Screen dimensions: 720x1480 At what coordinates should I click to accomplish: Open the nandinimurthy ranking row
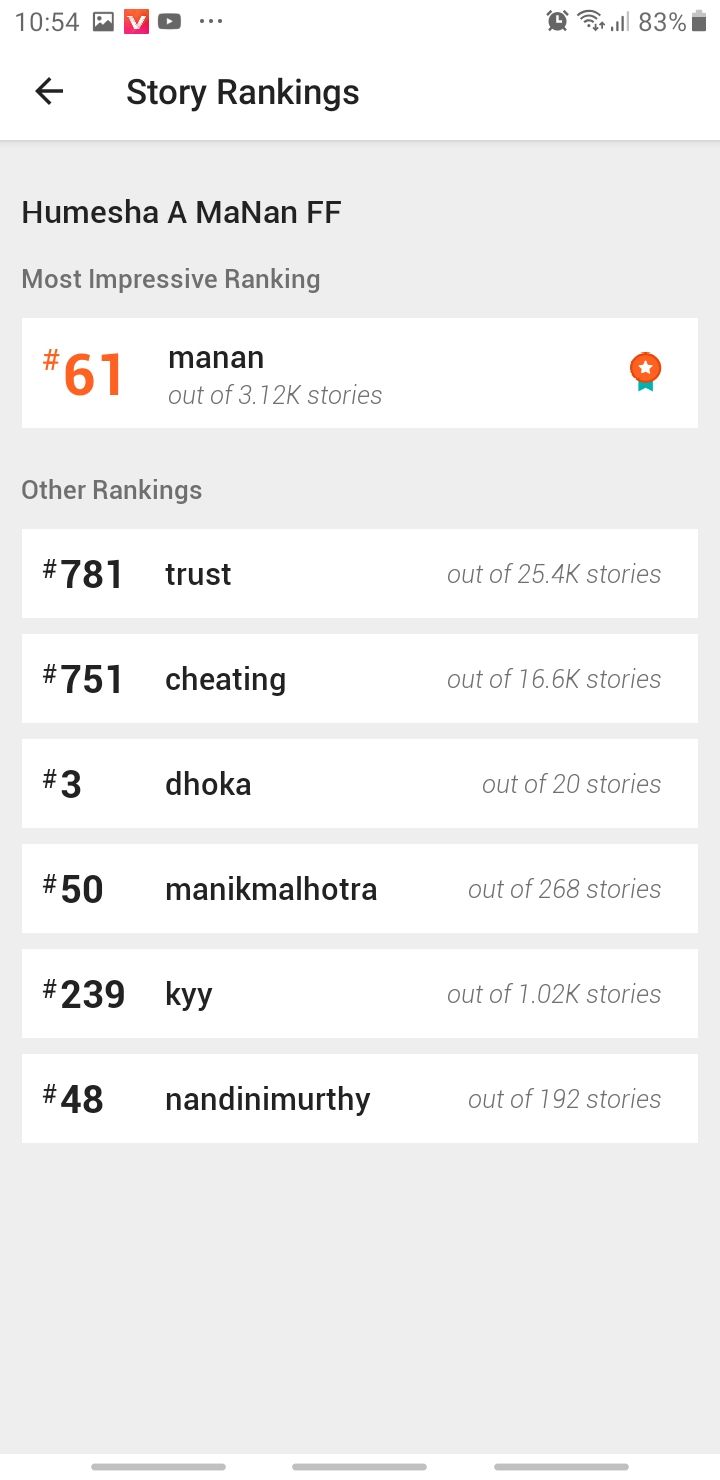(360, 1099)
